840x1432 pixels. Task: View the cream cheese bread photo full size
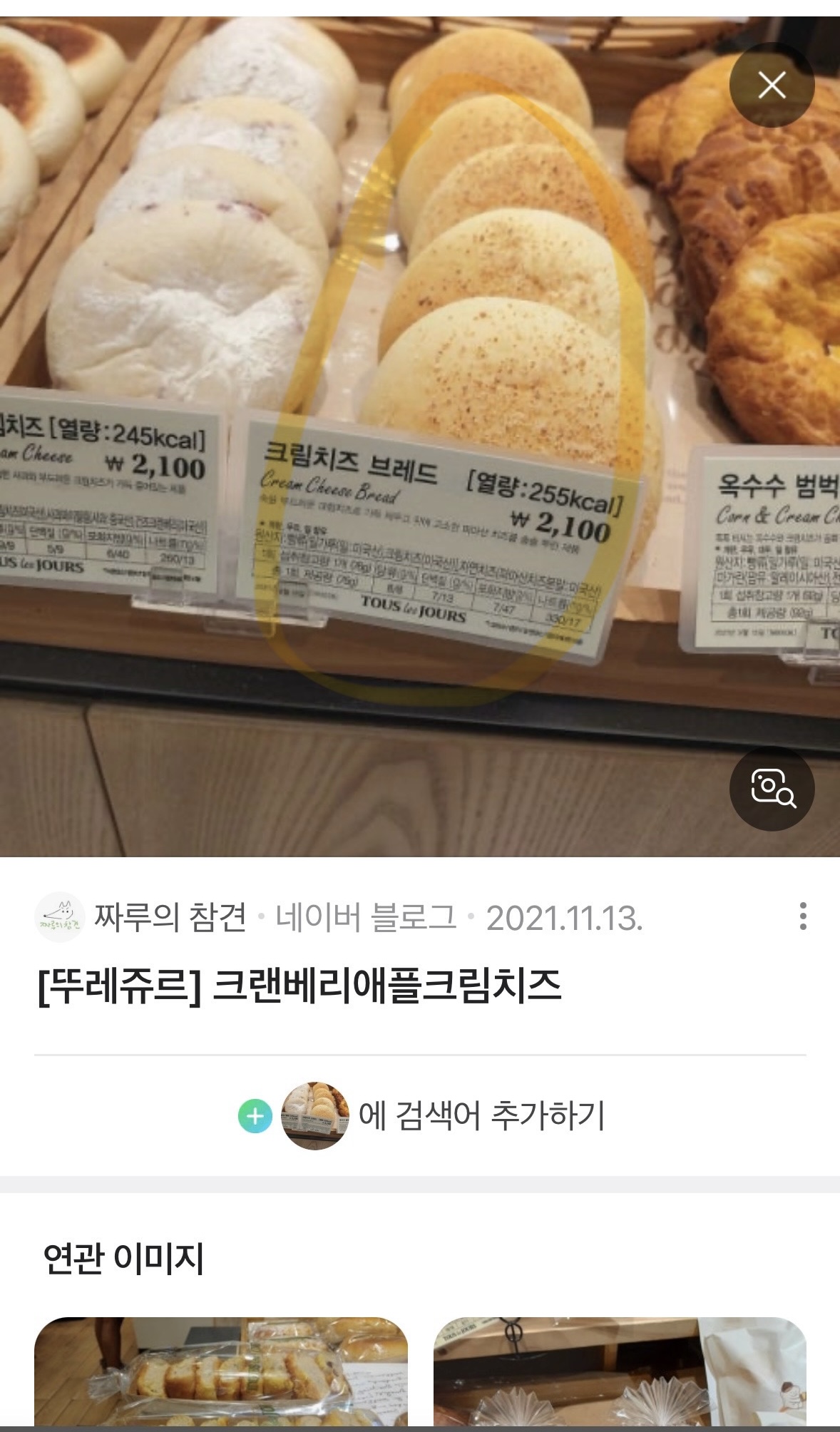click(420, 428)
